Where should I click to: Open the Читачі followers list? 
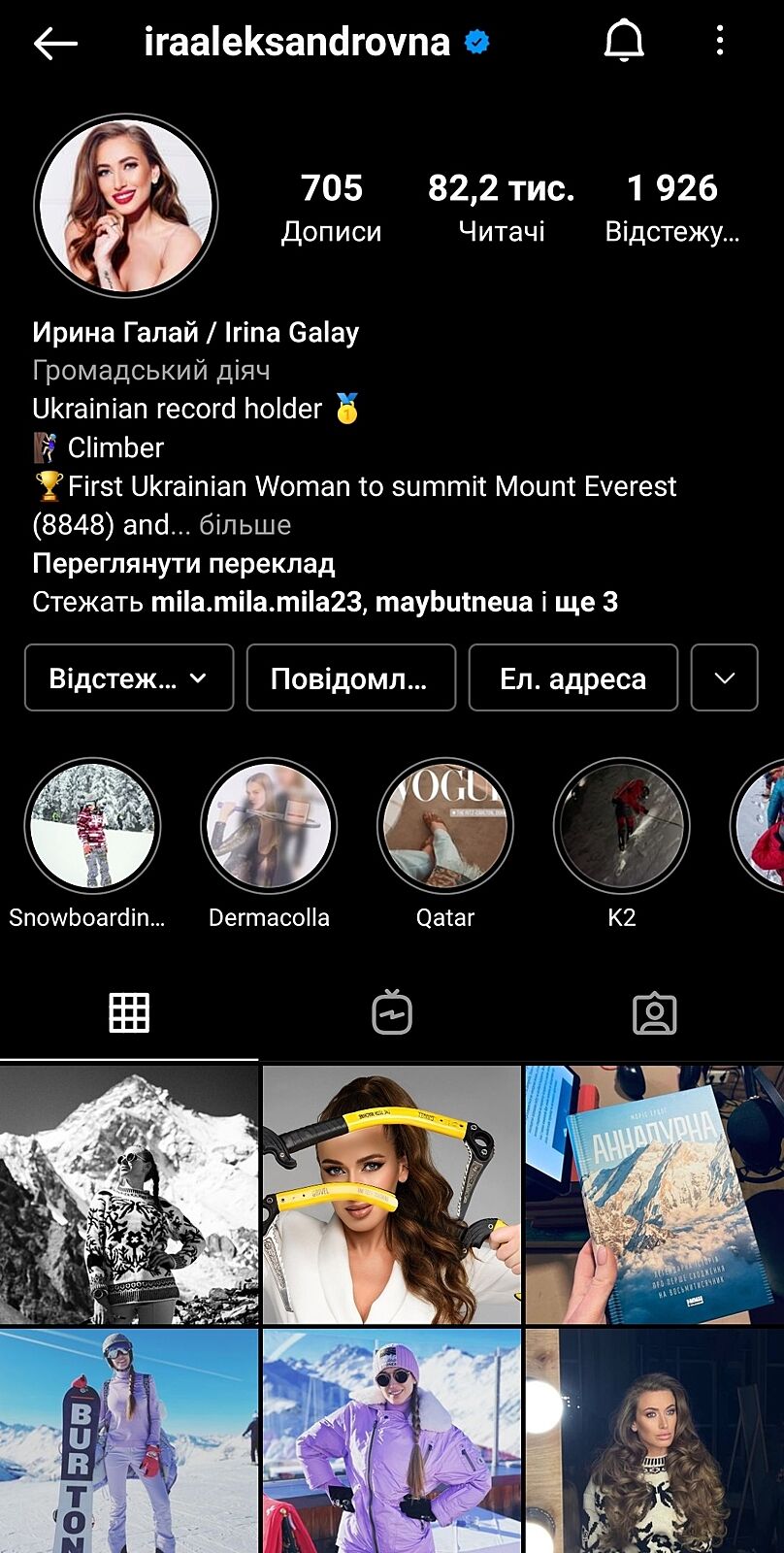click(501, 206)
